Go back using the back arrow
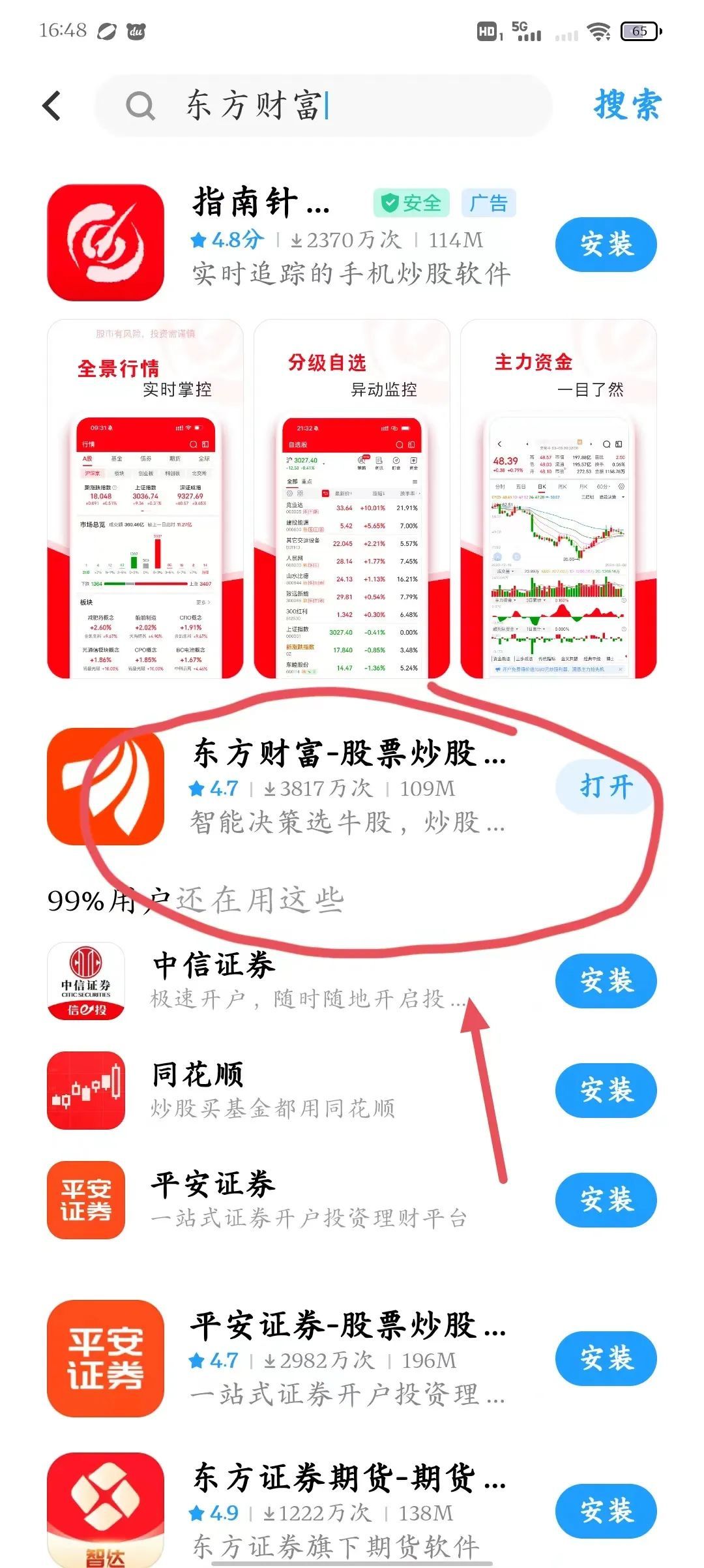This screenshot has height=1568, width=704. coord(52,106)
